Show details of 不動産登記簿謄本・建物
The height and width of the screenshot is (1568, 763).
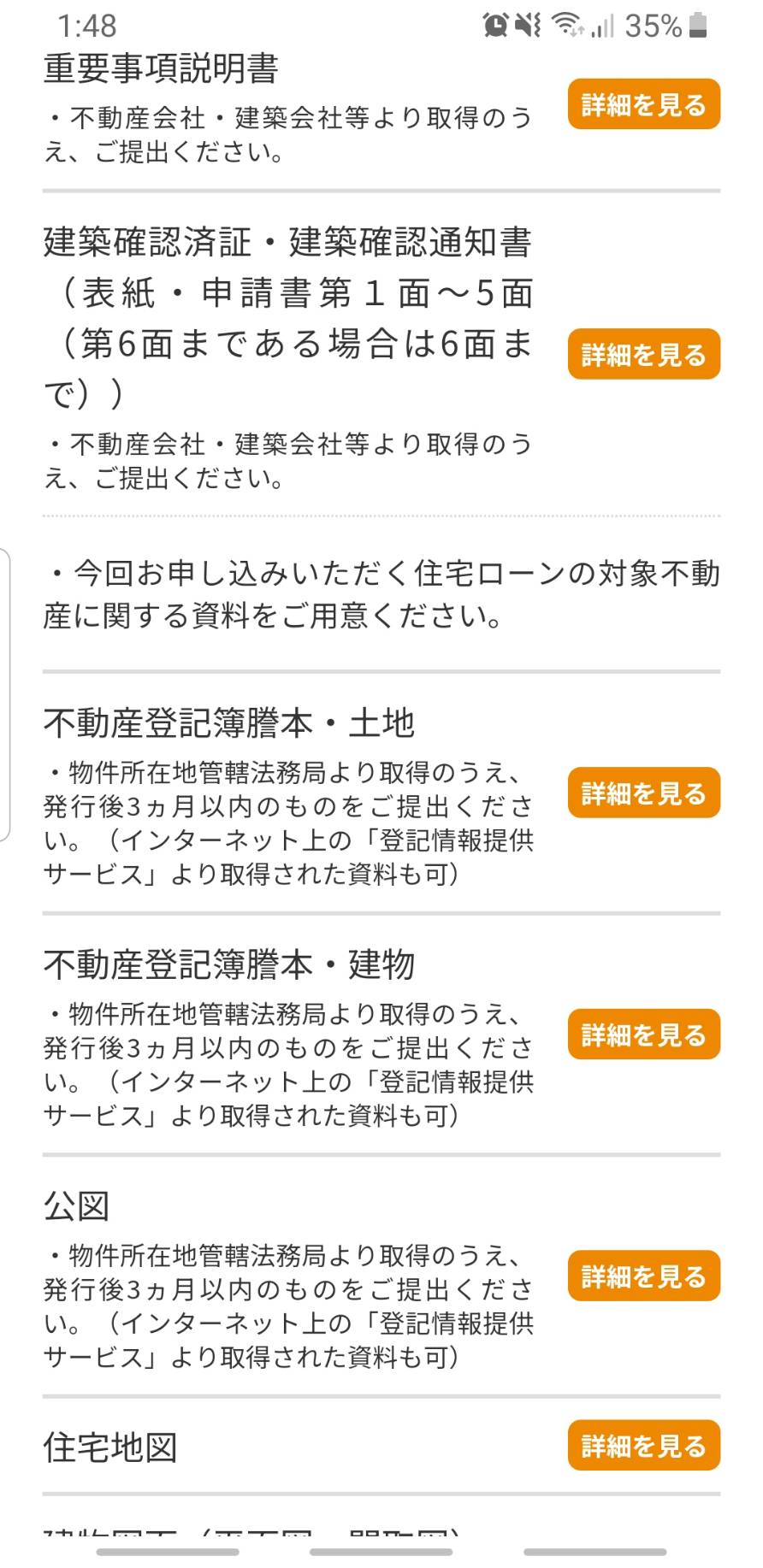point(644,1035)
